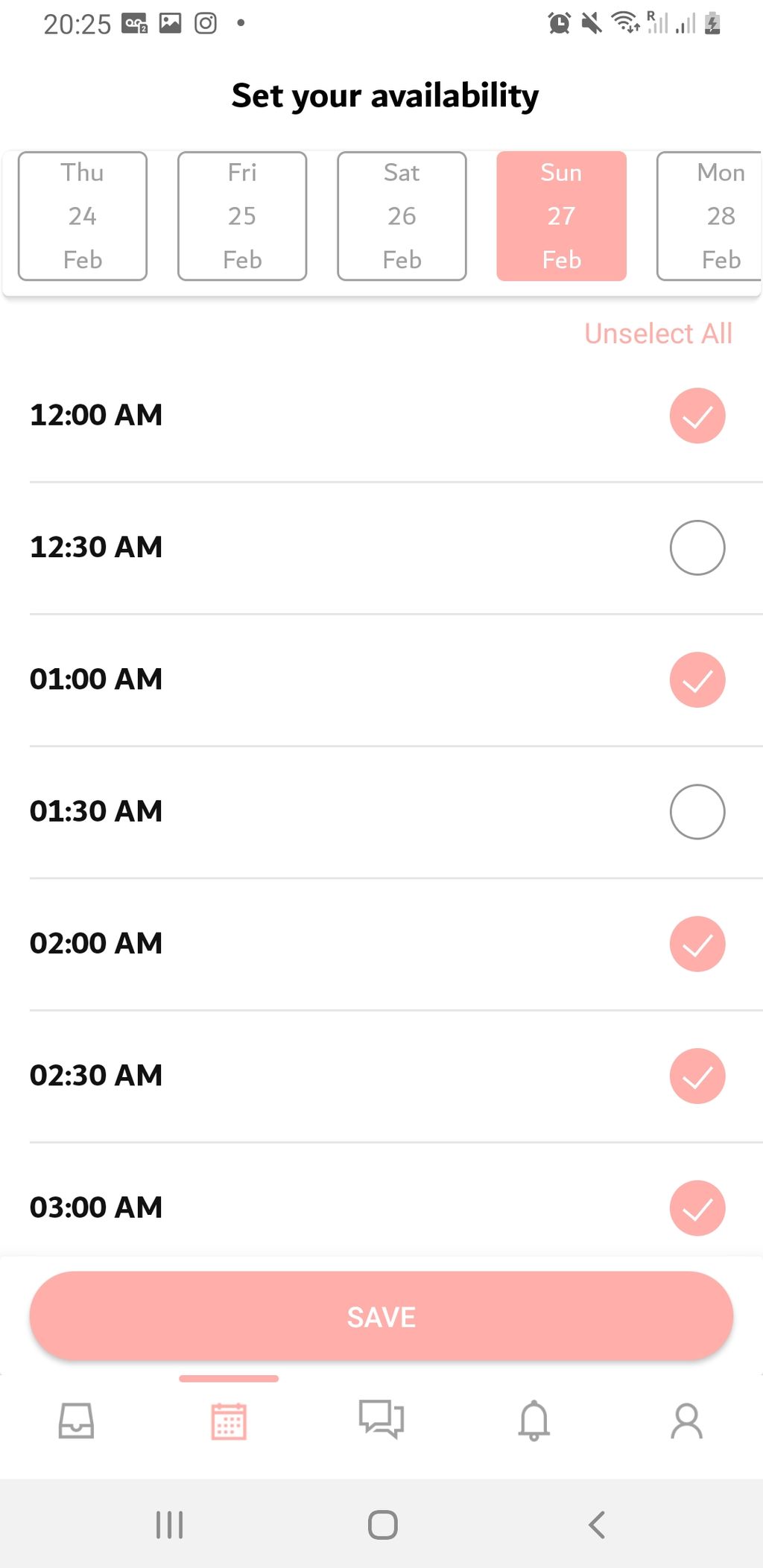
Task: Uncheck the 03:00 AM time slot
Action: click(x=697, y=1207)
